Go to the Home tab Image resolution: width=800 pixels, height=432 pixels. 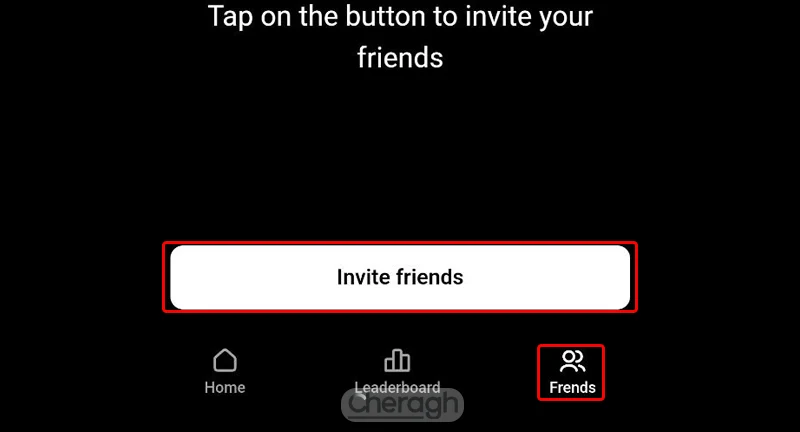tap(225, 371)
